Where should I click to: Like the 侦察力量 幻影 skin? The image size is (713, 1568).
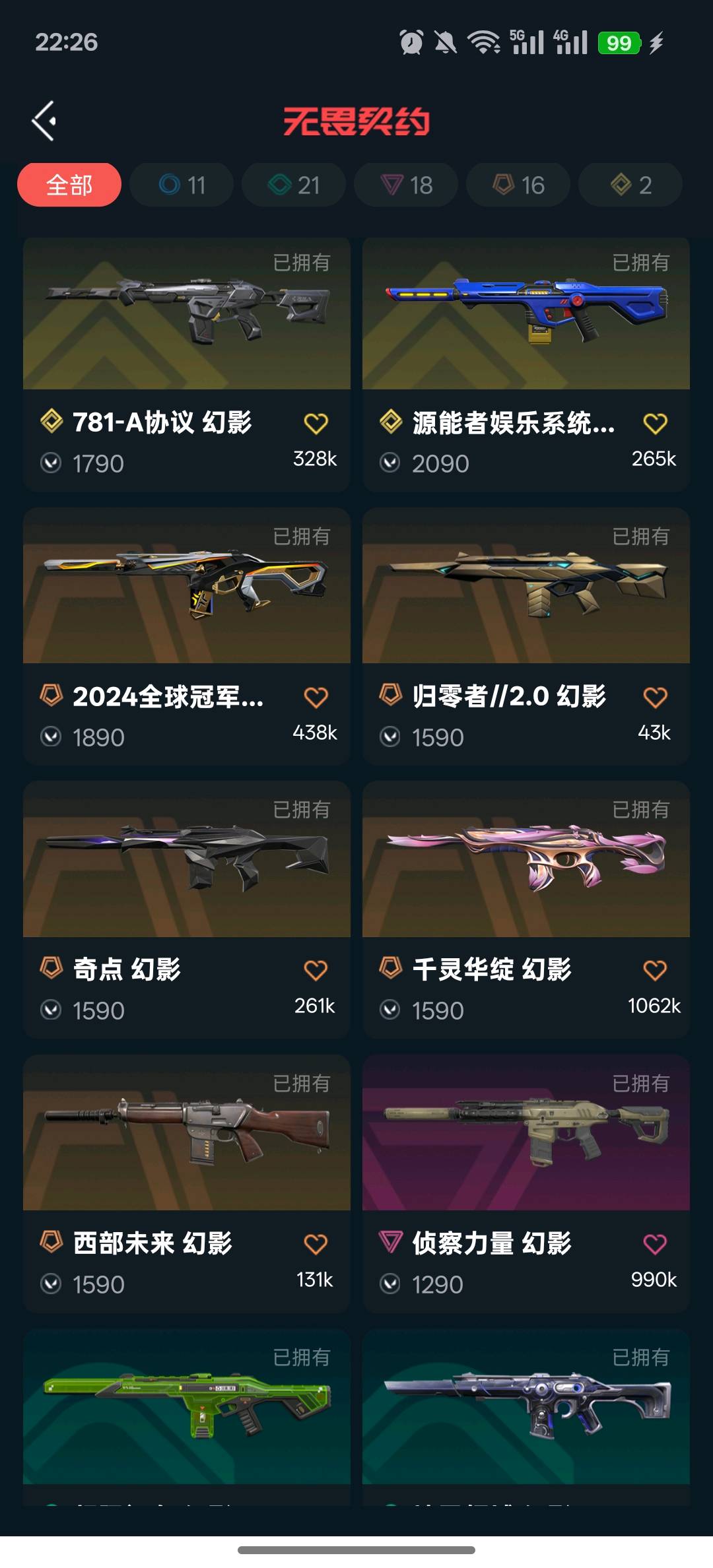pyautogui.click(x=655, y=1244)
